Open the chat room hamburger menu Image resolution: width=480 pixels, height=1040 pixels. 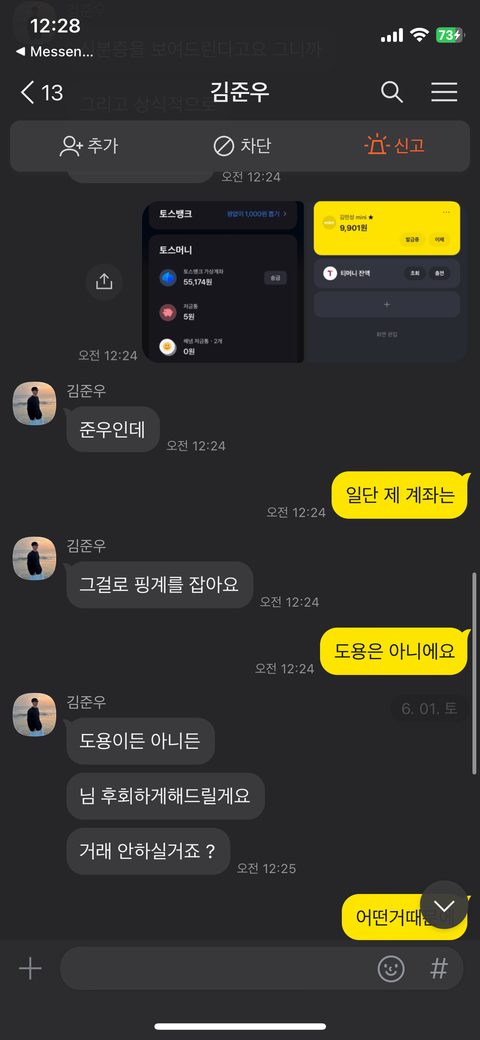[444, 92]
